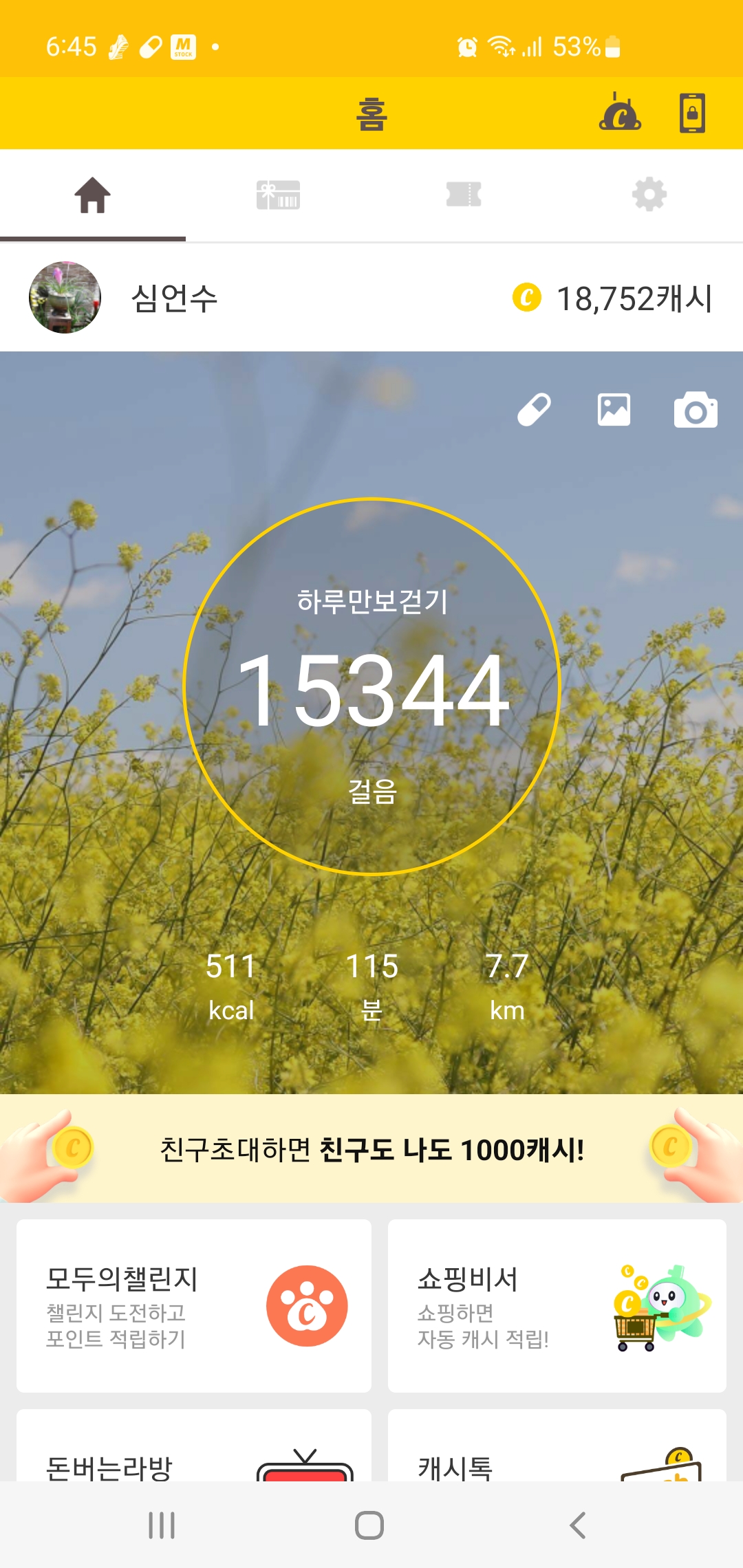
Task: Tap the pill icon over the photo
Action: pyautogui.click(x=534, y=410)
